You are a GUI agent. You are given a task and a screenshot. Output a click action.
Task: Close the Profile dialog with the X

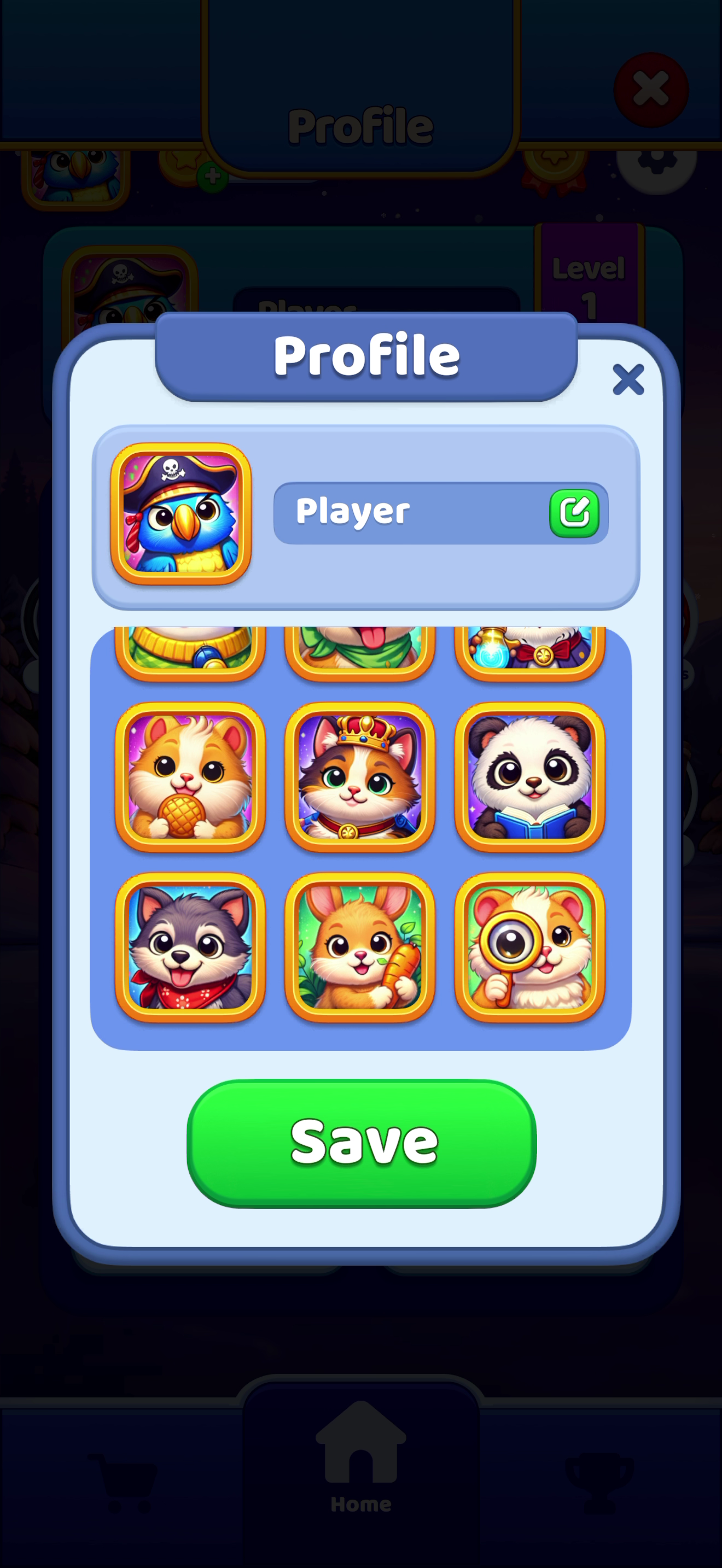click(627, 379)
